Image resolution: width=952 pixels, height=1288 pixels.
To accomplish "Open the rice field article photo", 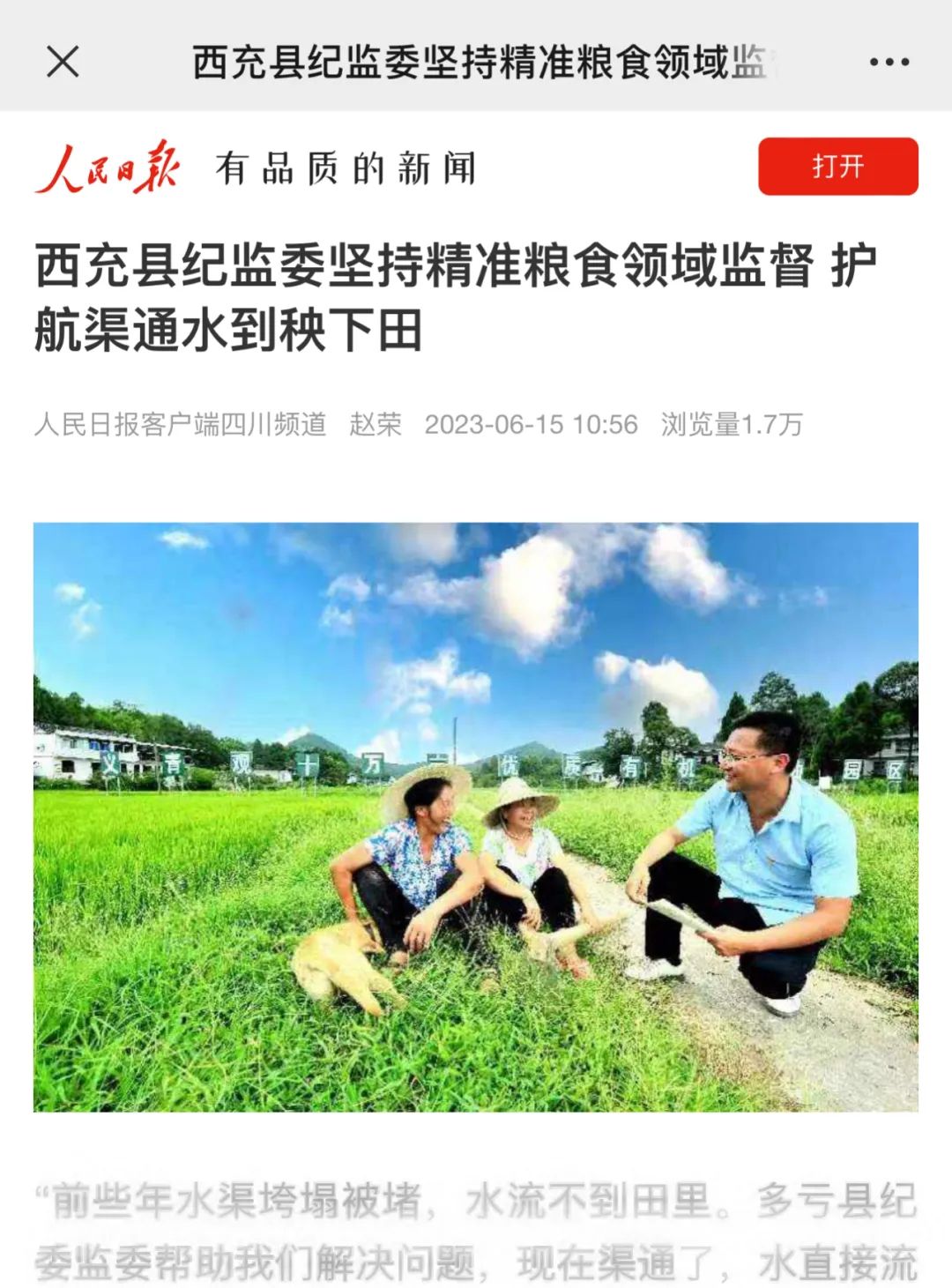I will 476,816.
